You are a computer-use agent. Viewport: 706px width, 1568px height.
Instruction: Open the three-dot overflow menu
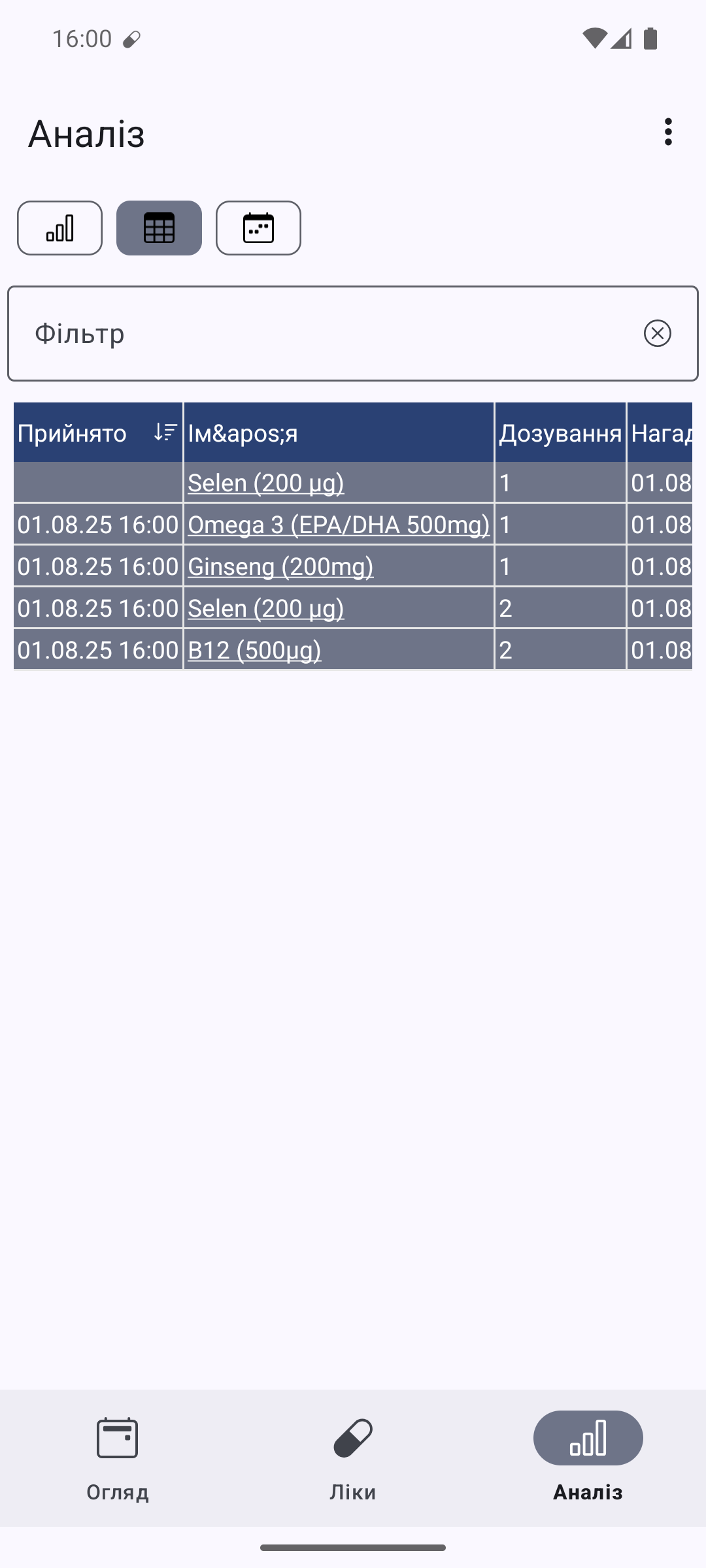click(667, 132)
